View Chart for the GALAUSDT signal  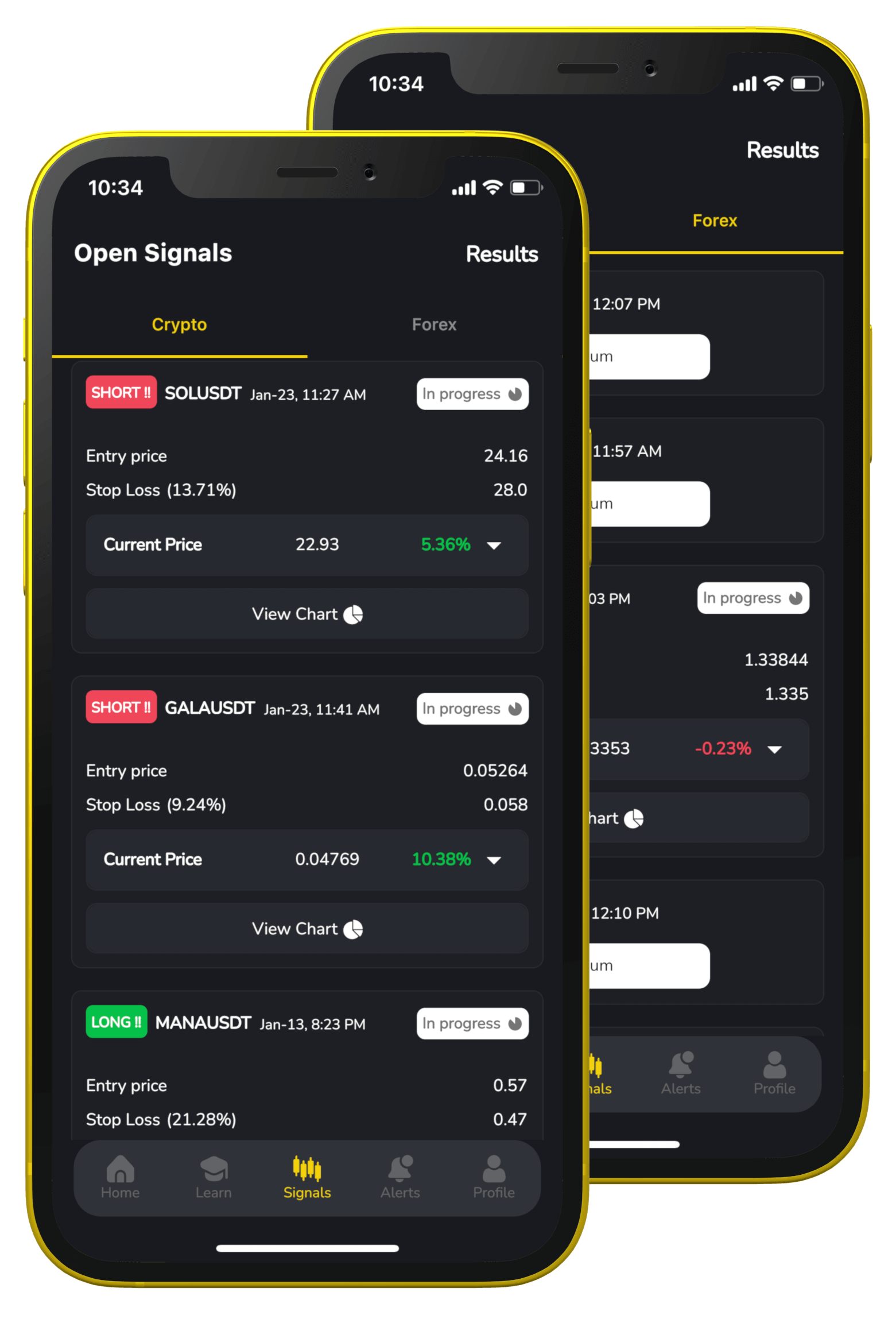306,928
